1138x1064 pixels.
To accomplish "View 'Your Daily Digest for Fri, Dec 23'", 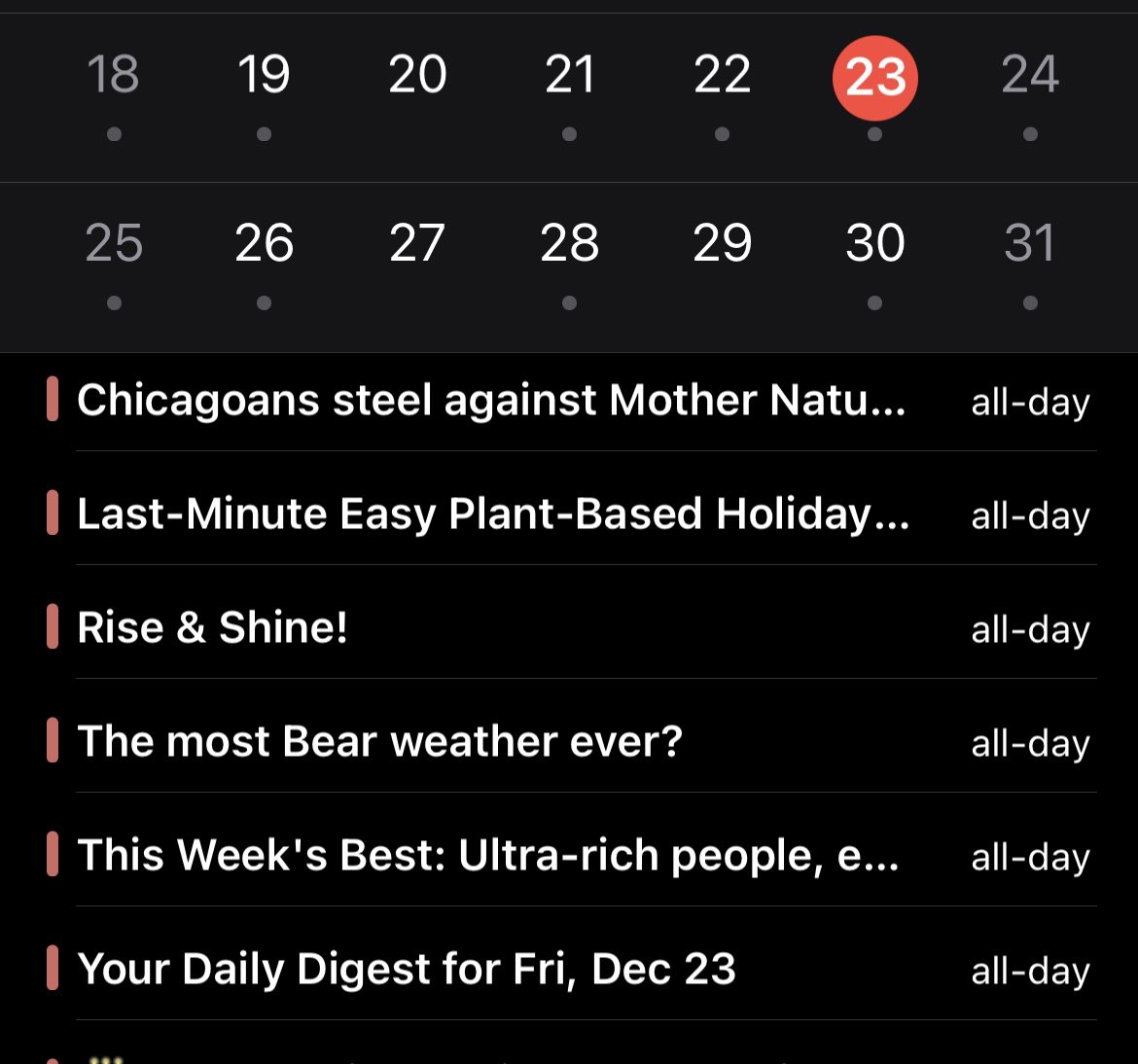I will pyautogui.click(x=407, y=970).
